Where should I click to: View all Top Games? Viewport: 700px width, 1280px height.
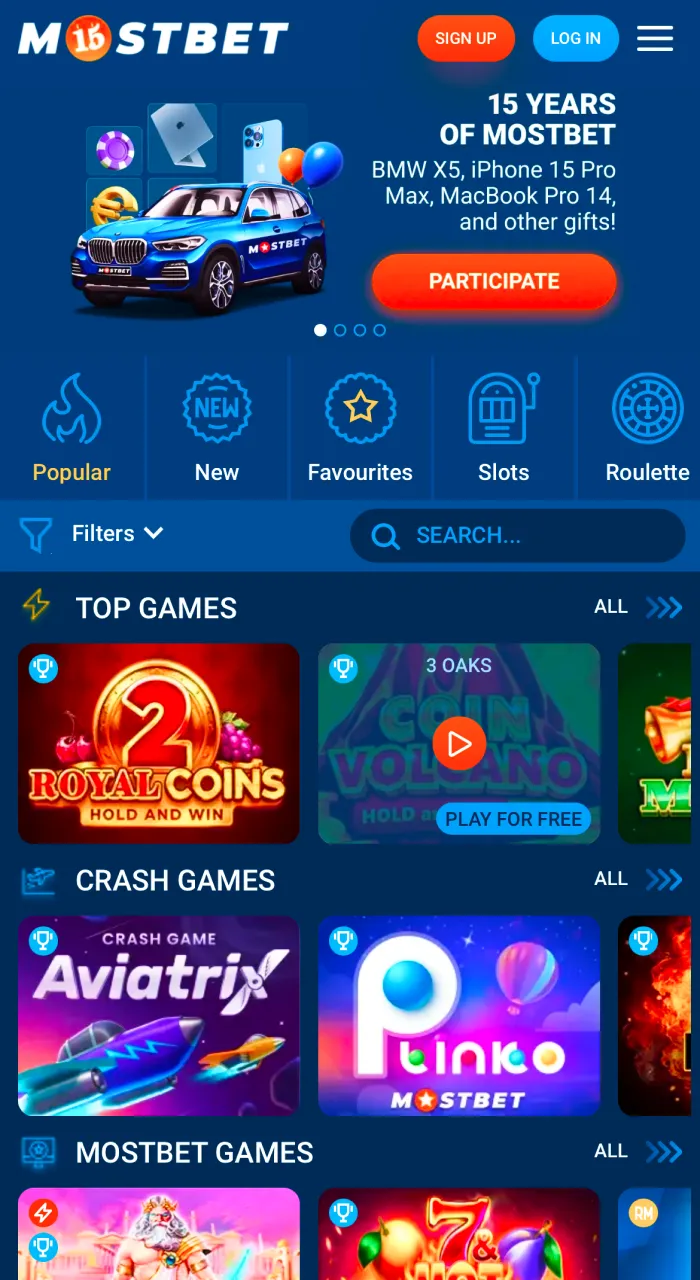(637, 607)
